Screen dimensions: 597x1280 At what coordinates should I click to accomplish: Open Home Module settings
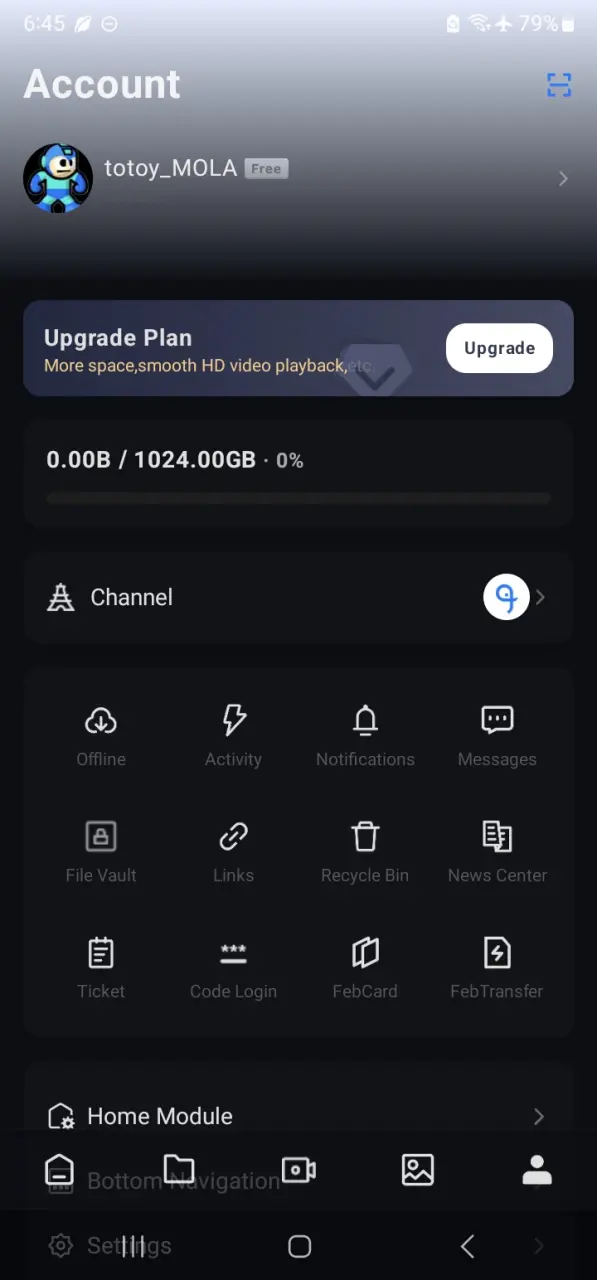(298, 1116)
